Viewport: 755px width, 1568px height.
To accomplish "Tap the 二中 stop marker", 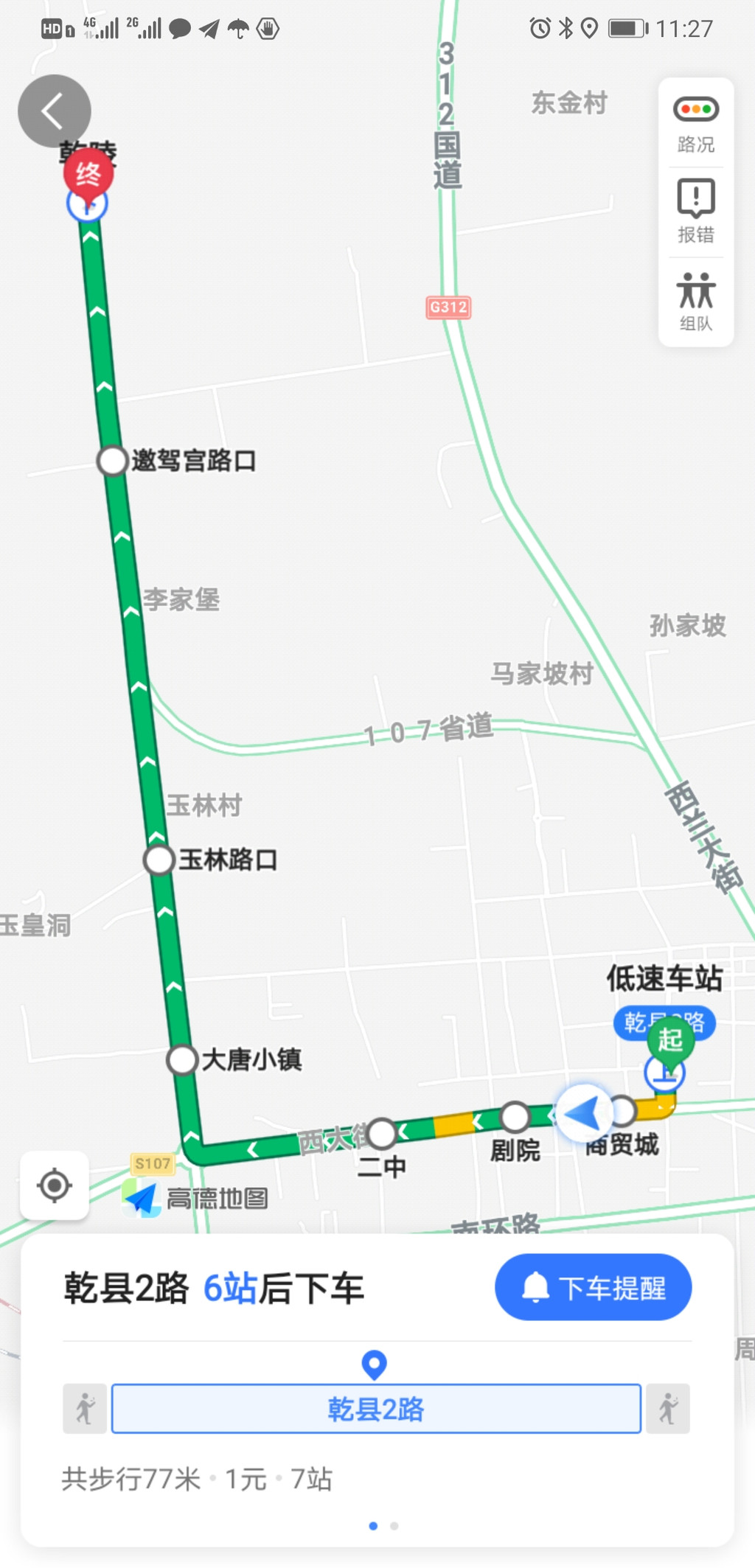I will pos(382,1134).
